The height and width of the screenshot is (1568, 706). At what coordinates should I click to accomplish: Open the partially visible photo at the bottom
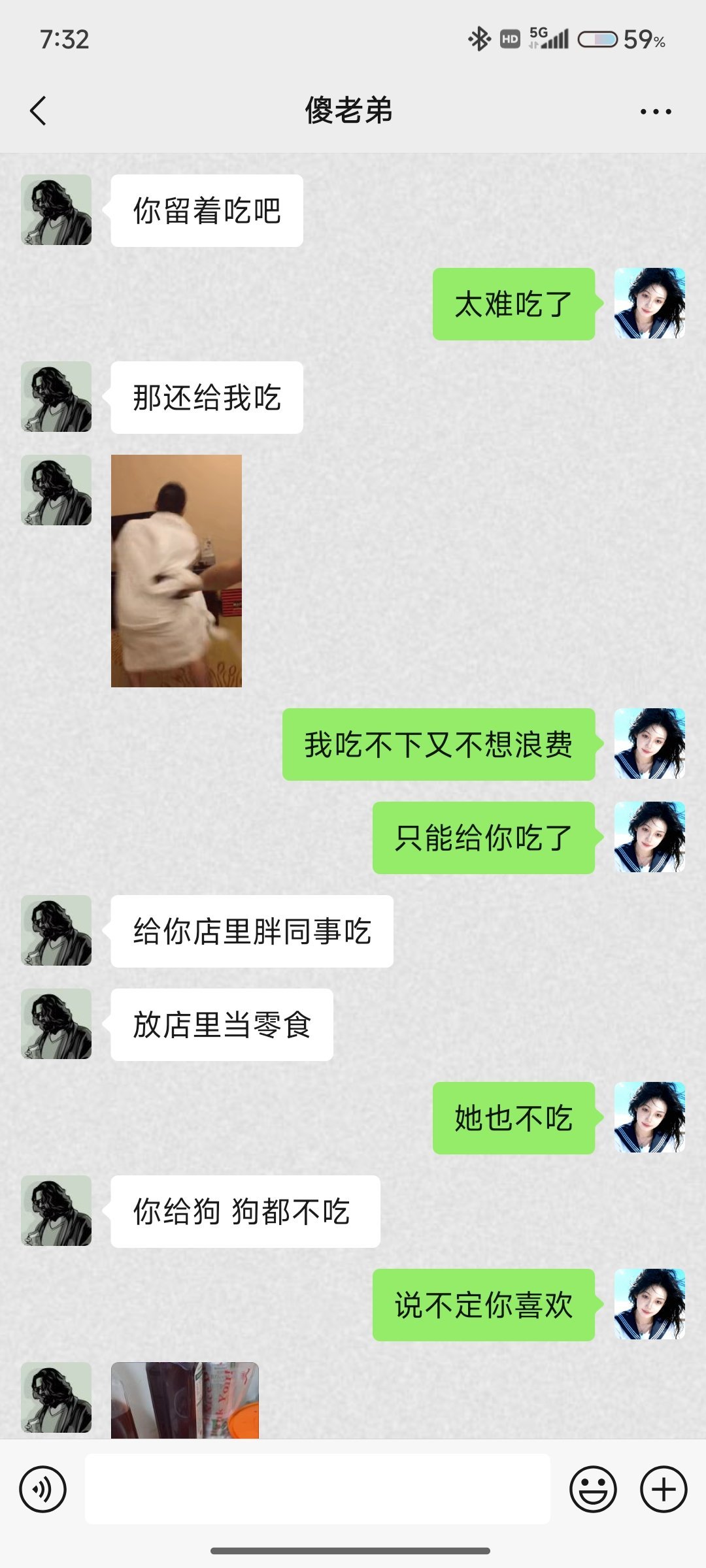[185, 1400]
